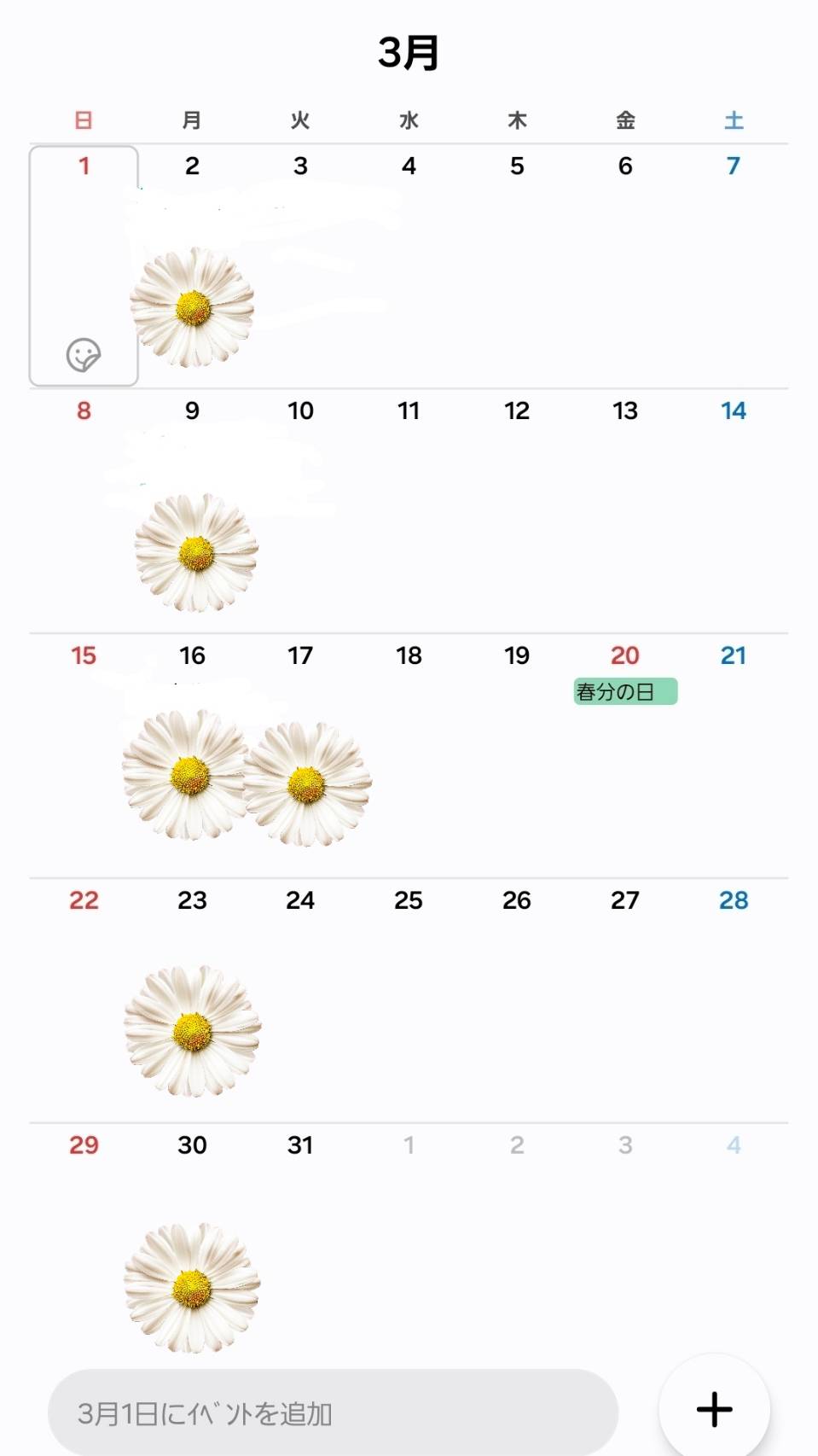Image resolution: width=818 pixels, height=1456 pixels.
Task: Select March 23 on the calendar
Action: 193,900
